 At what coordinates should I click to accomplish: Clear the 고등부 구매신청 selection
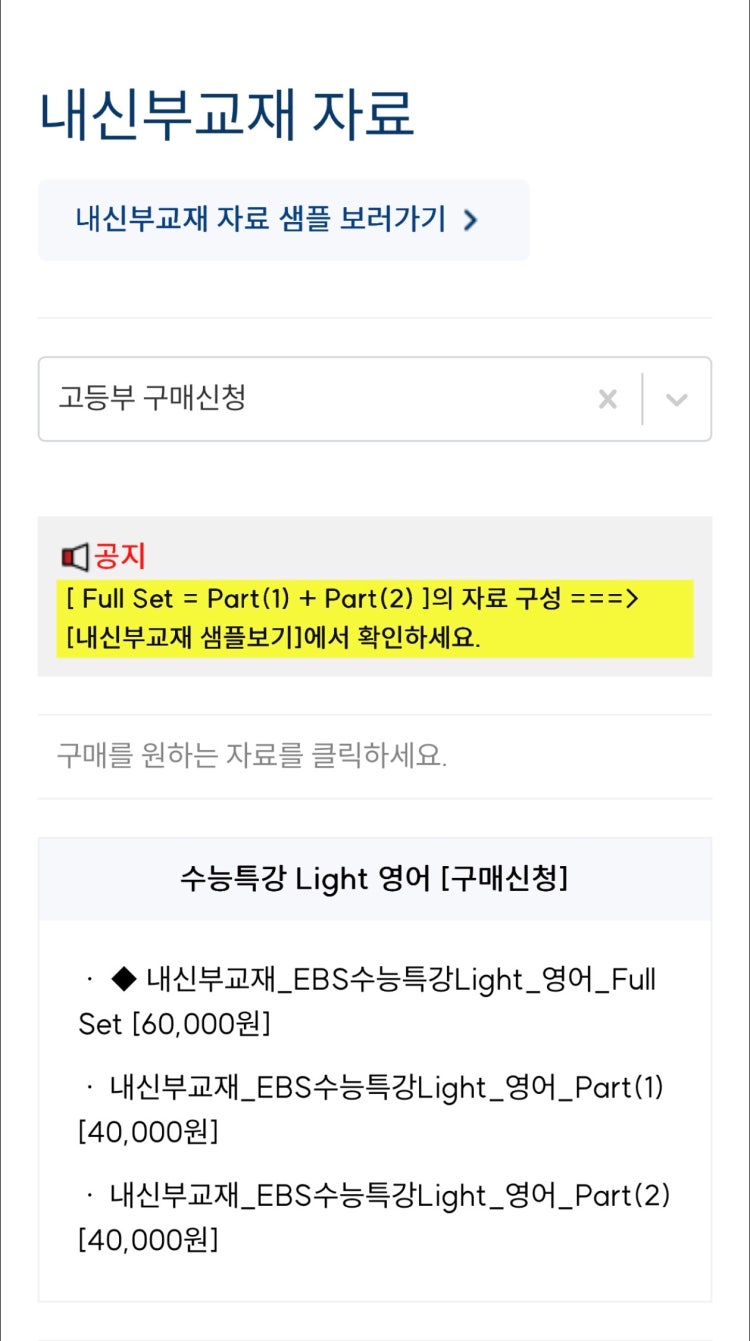coord(607,399)
